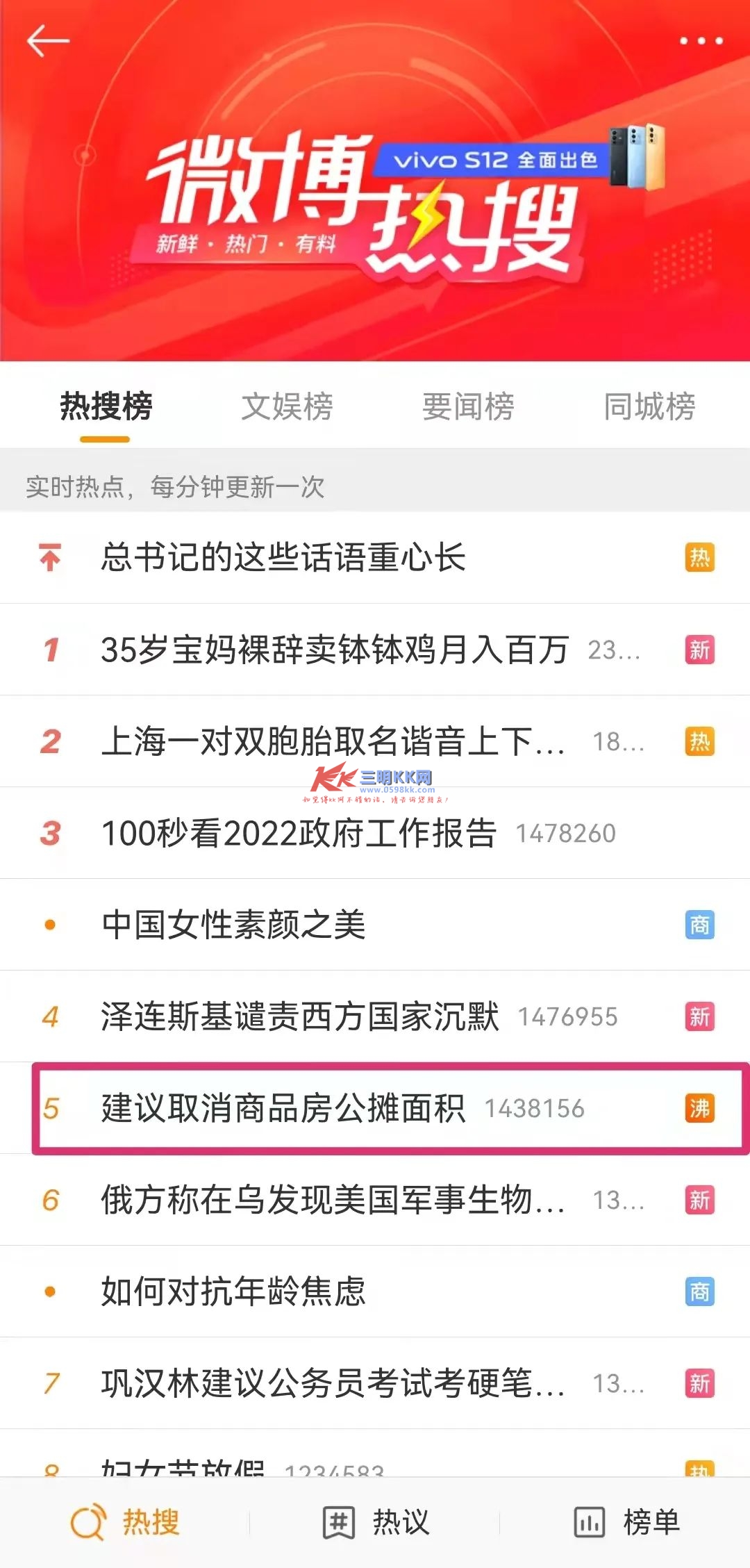View 100秒看2022政府工作报告 topic

pyautogui.click(x=299, y=834)
